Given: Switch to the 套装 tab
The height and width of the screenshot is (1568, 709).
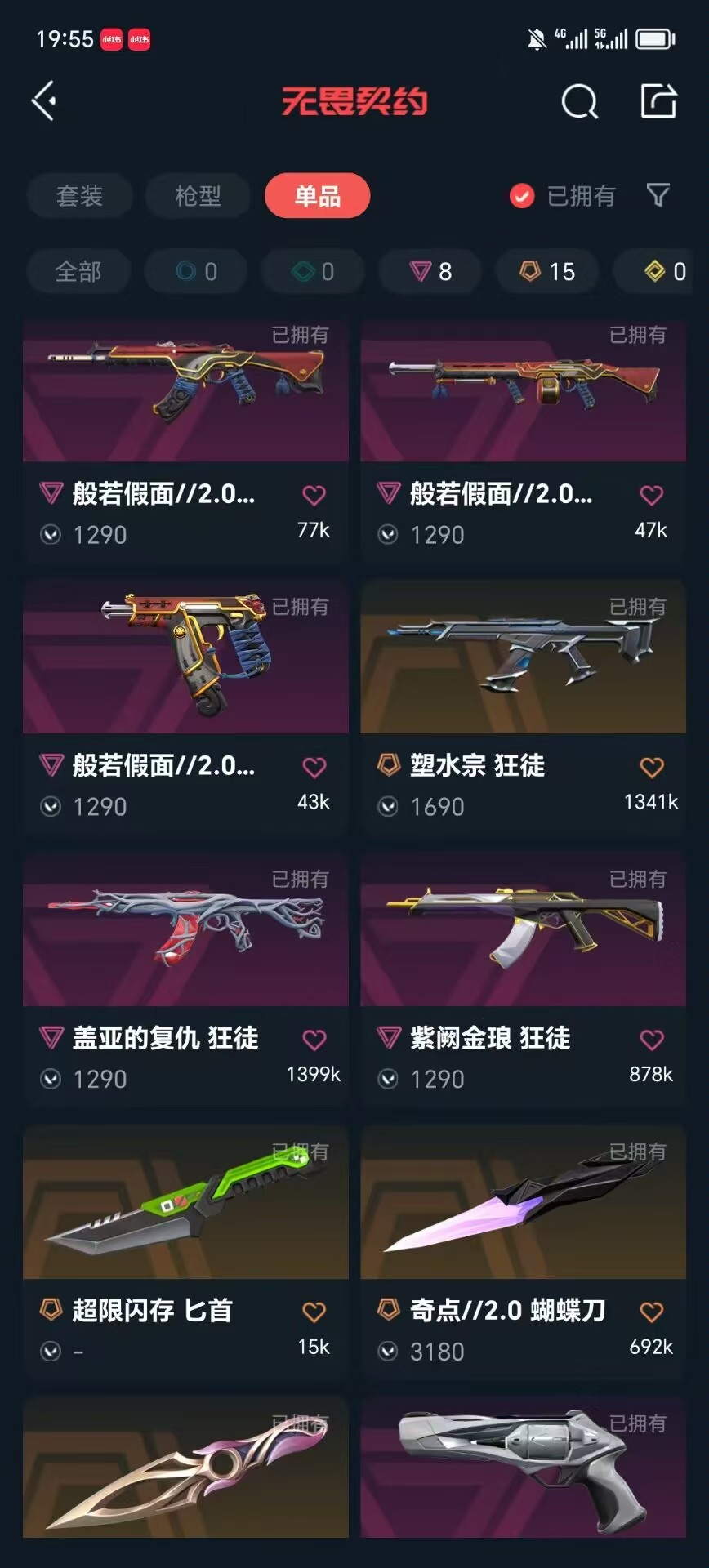Looking at the screenshot, I should pos(79,196).
